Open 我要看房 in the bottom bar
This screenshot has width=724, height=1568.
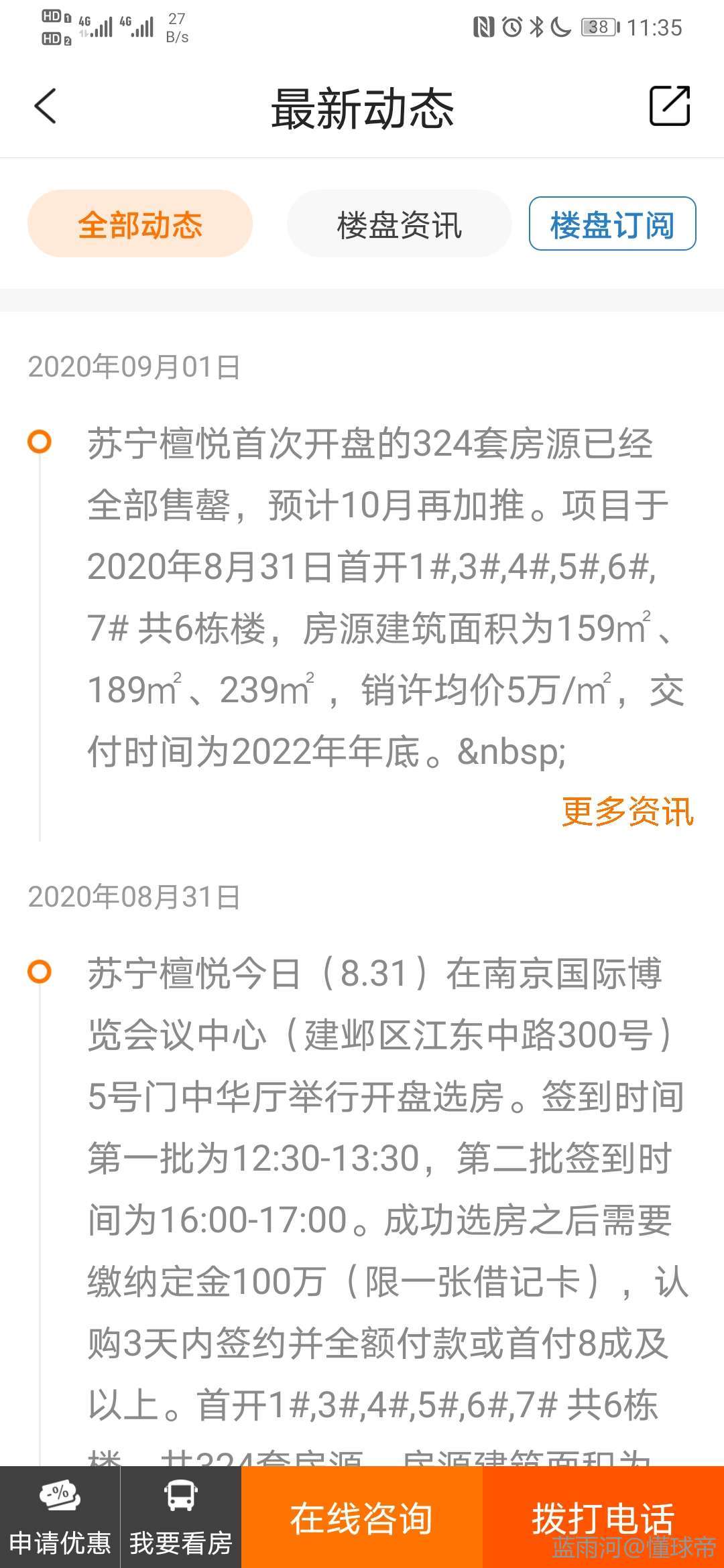click(x=181, y=1518)
